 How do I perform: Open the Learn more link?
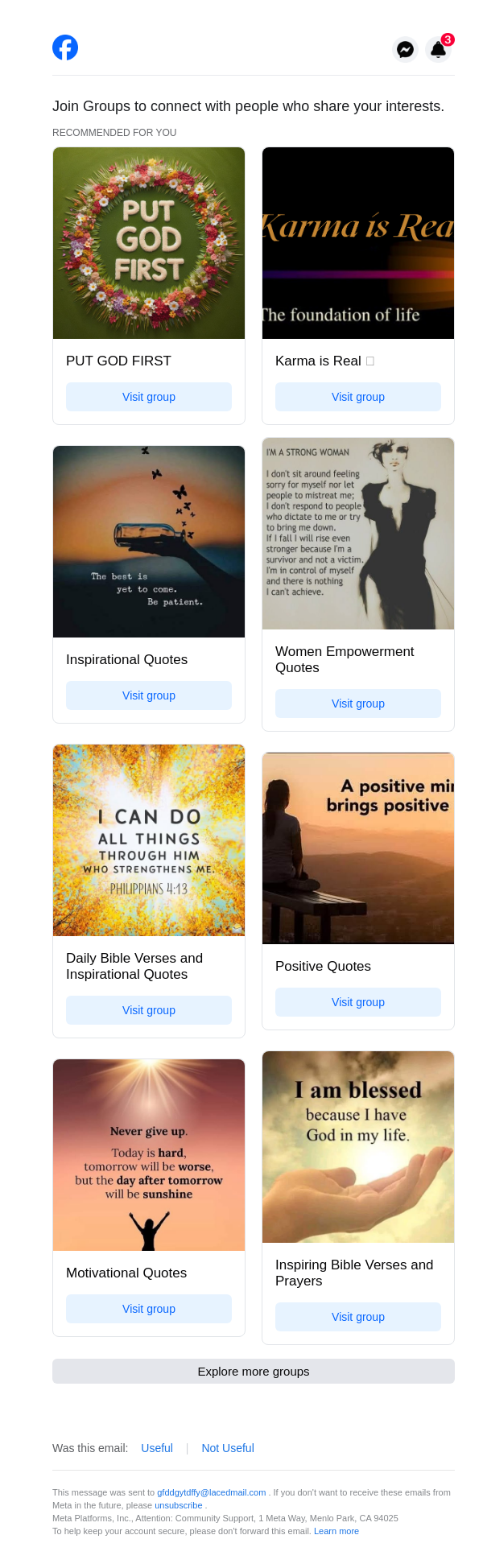(x=336, y=1531)
